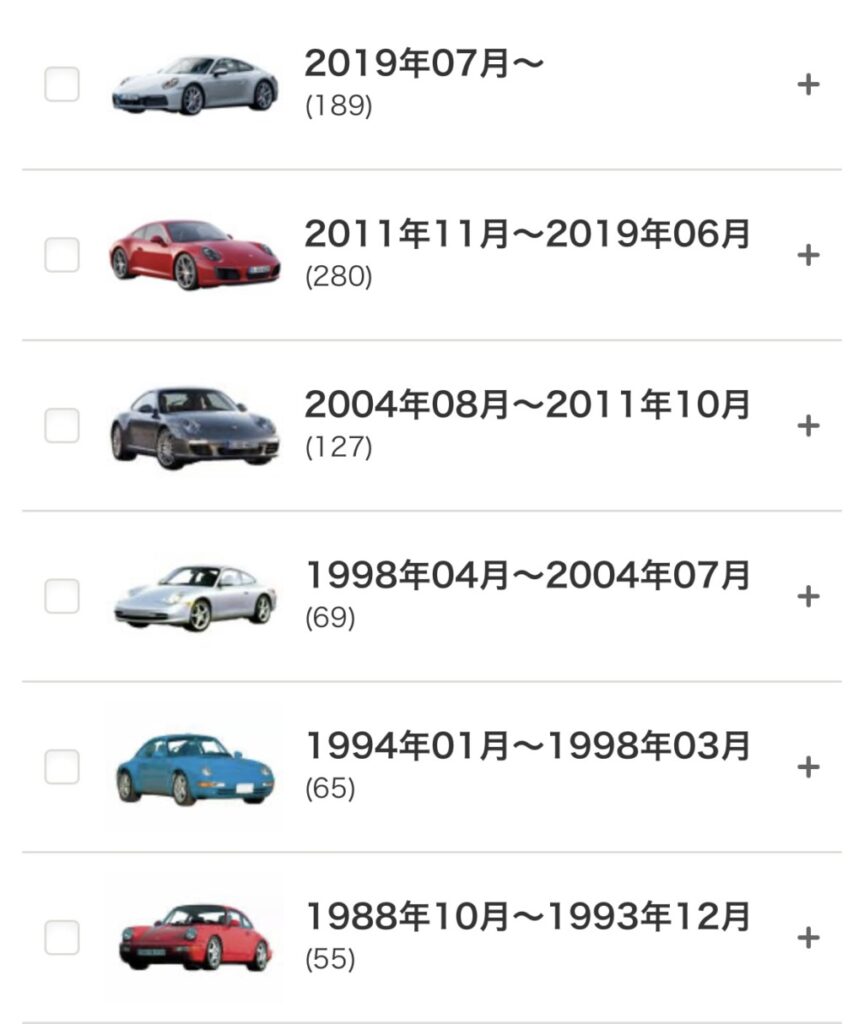Select the 1994年01月〜1998年03月 checkbox
864x1024 pixels.
click(62, 767)
